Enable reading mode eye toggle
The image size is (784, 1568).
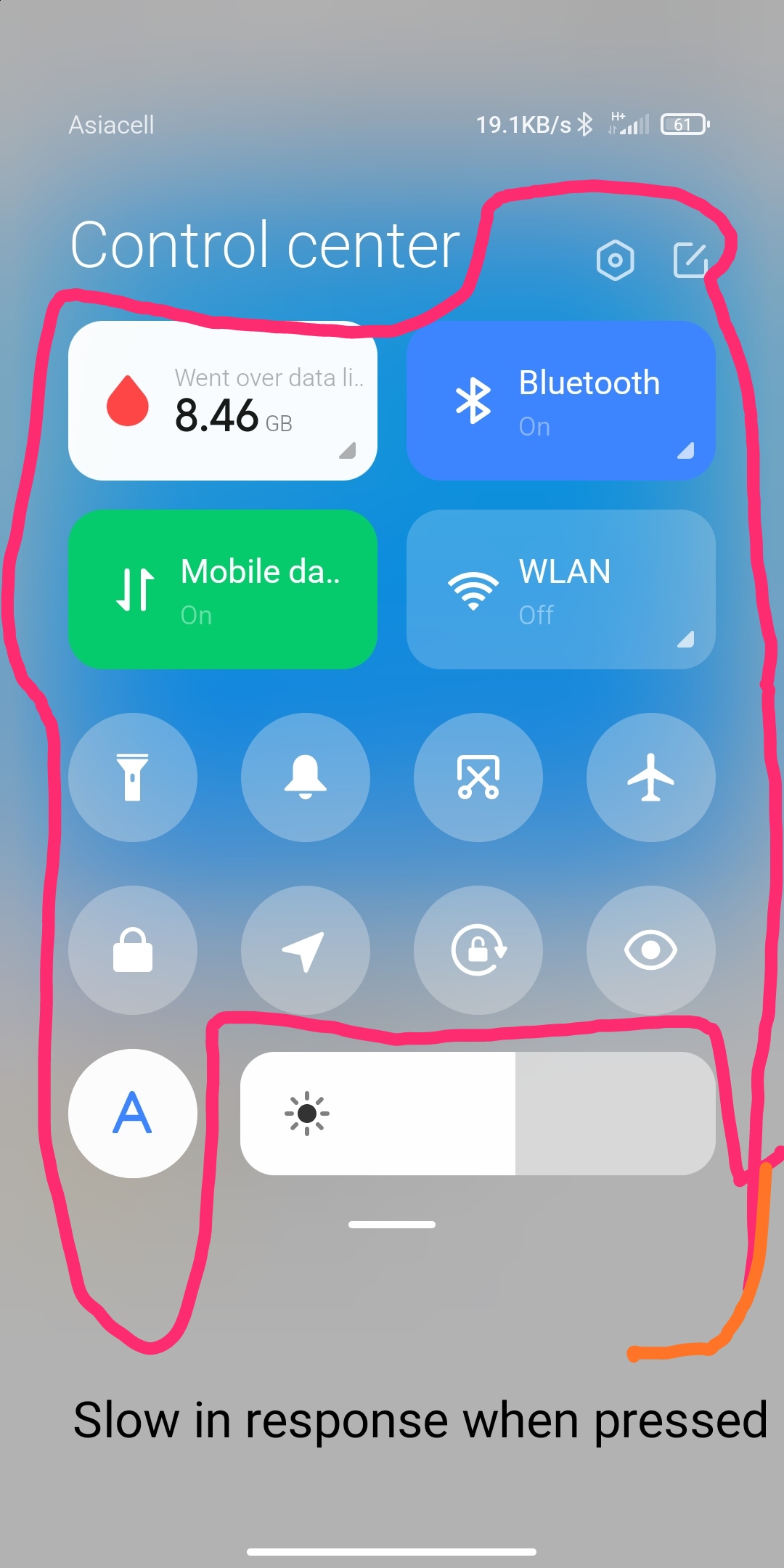651,950
